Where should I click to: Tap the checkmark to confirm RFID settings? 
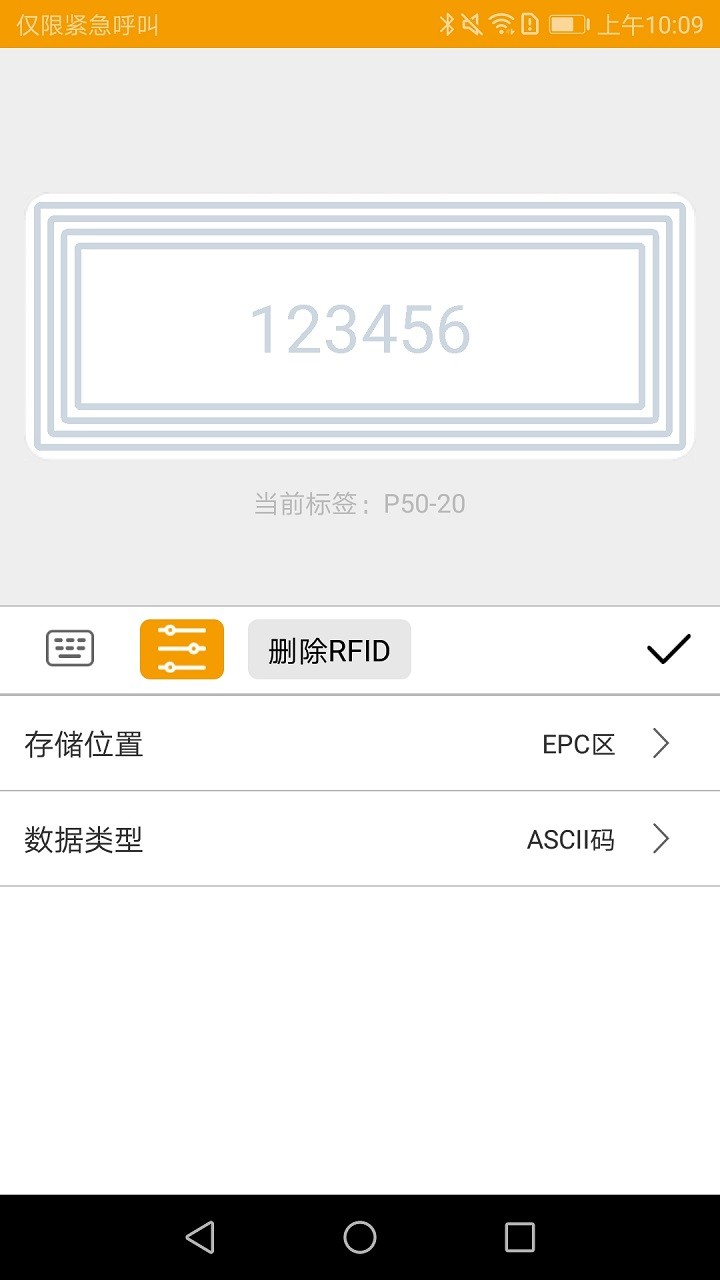coord(668,648)
